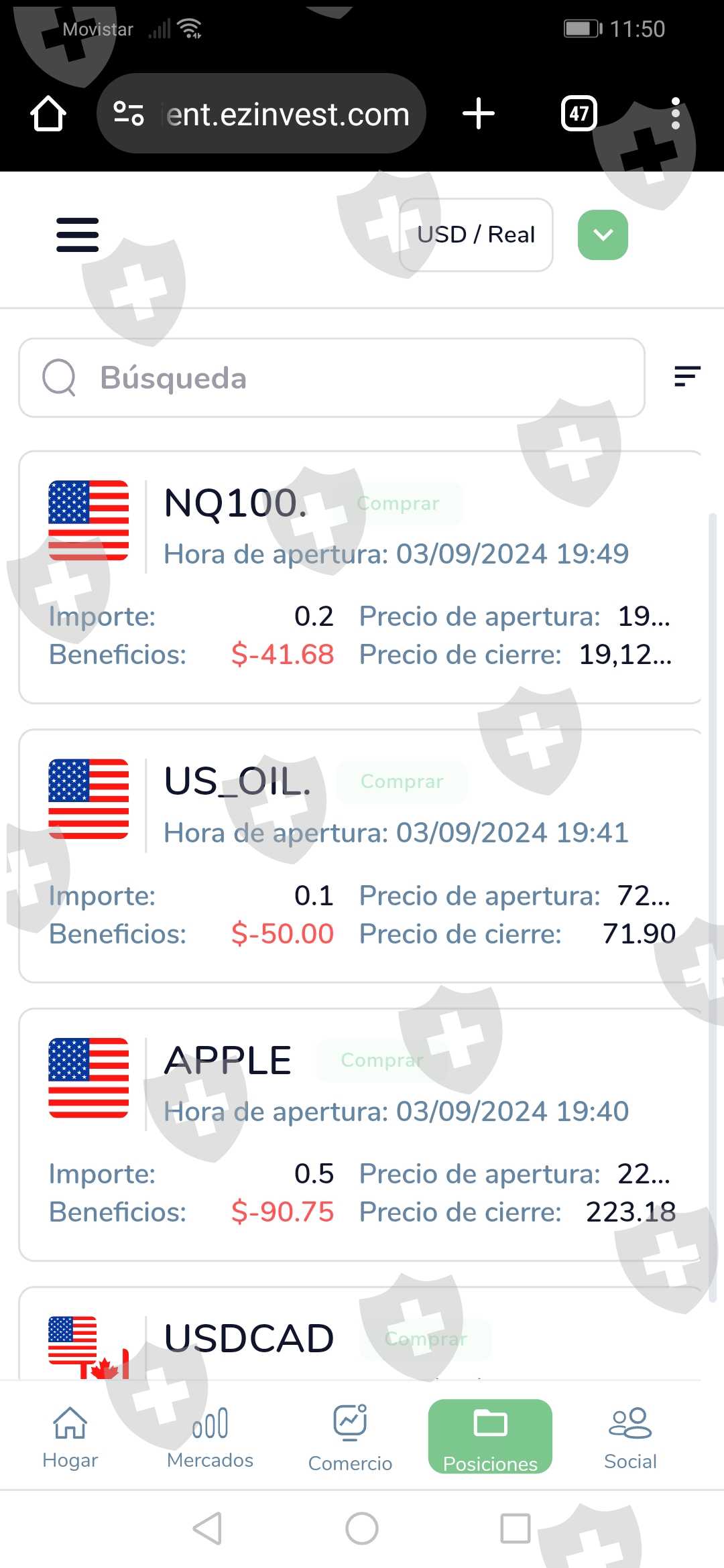
Task: Select the USD / Real account button
Action: [x=476, y=235]
